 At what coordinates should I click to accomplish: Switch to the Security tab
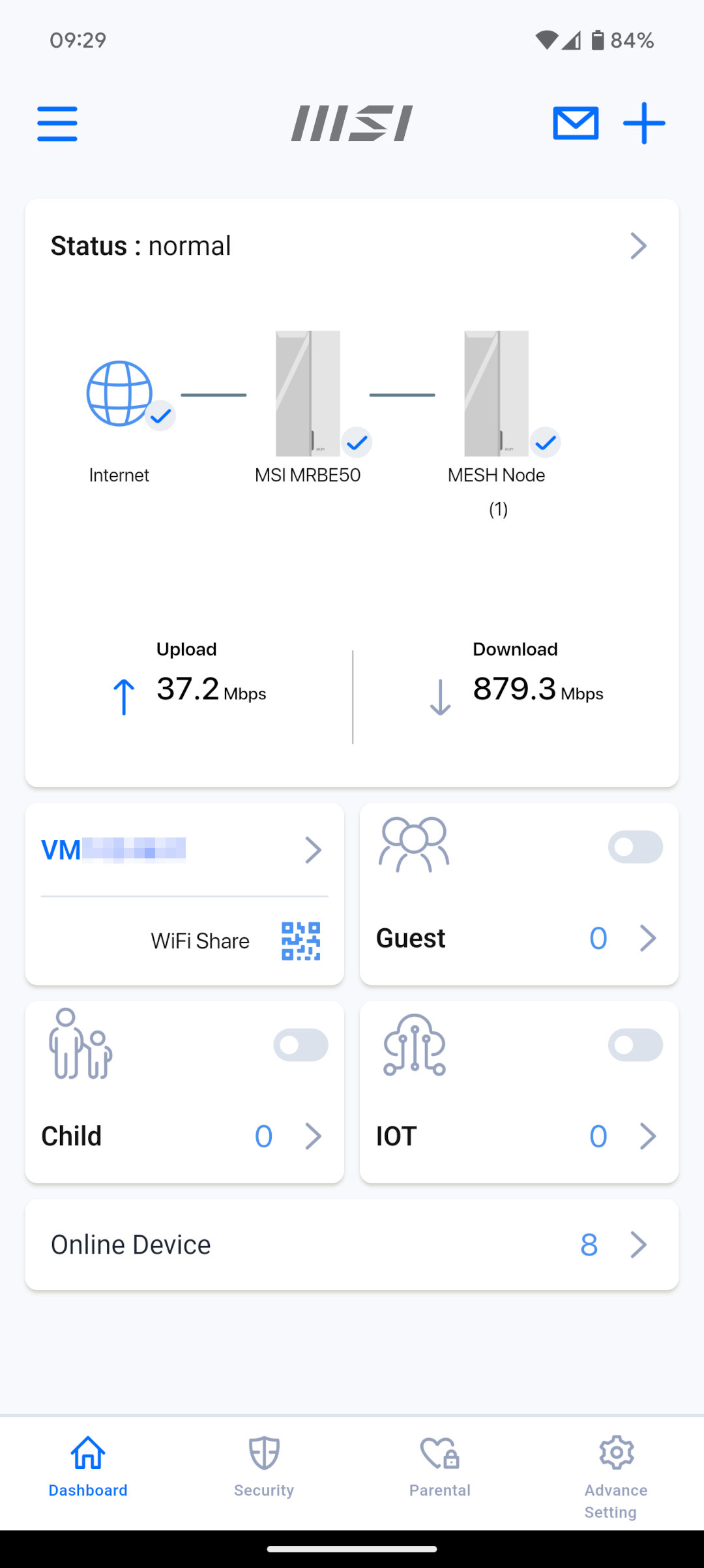pyautogui.click(x=264, y=1466)
